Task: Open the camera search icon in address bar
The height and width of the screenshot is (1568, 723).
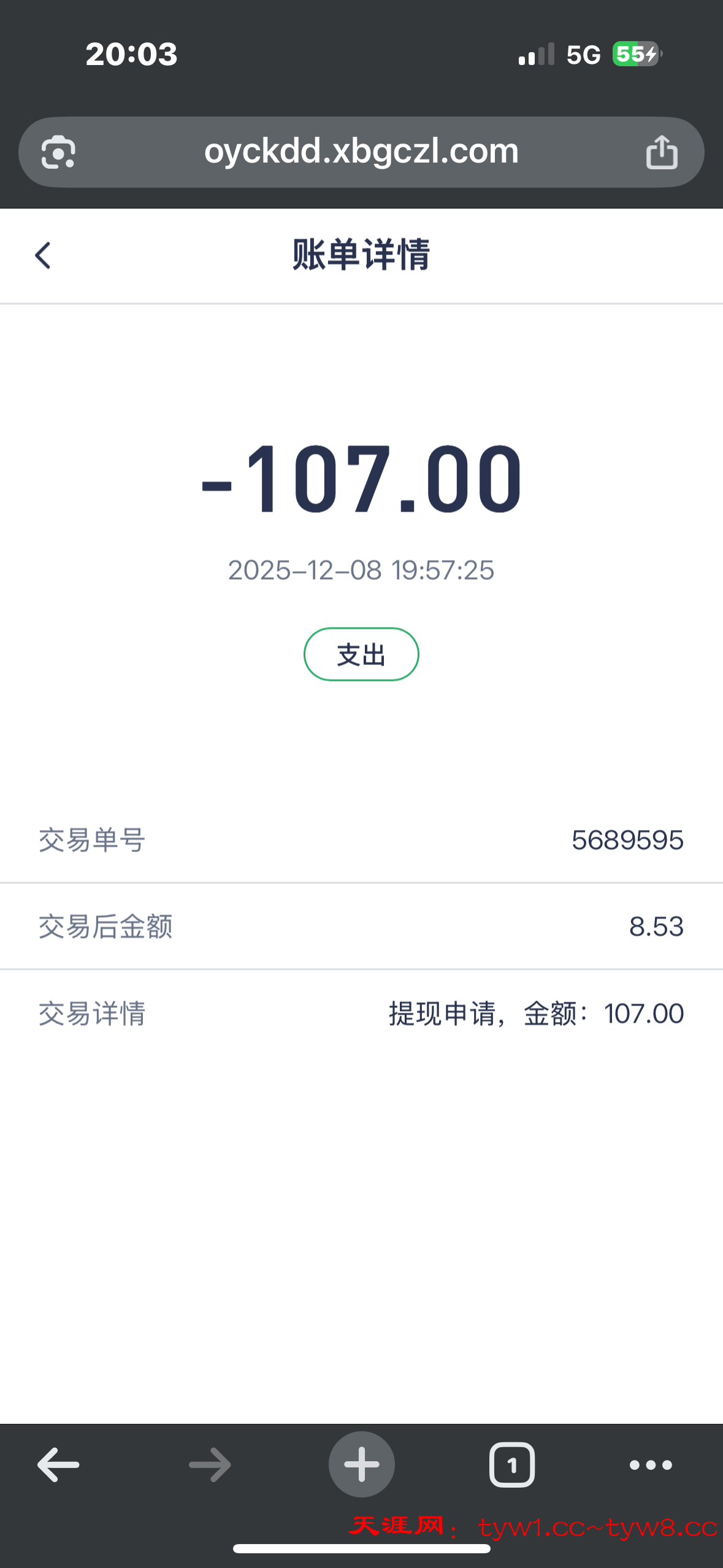Action: pyautogui.click(x=58, y=152)
